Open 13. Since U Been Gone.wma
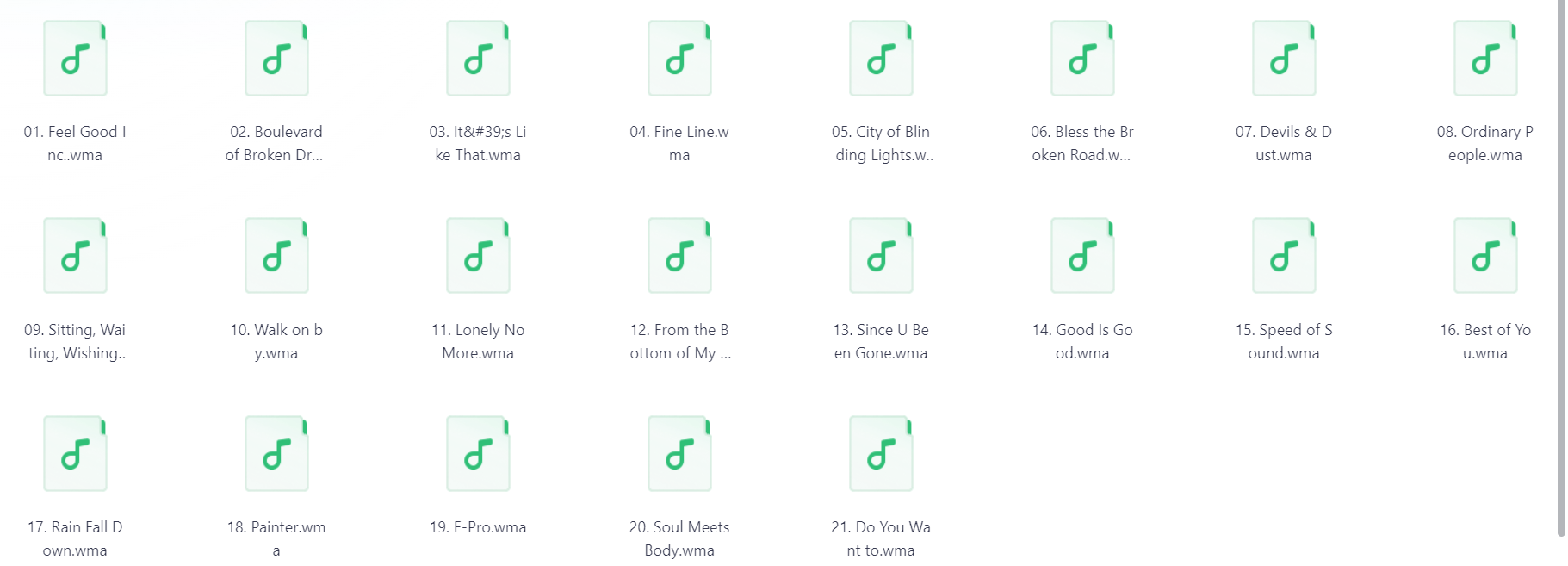This screenshot has height=566, width=1568. coord(882,256)
